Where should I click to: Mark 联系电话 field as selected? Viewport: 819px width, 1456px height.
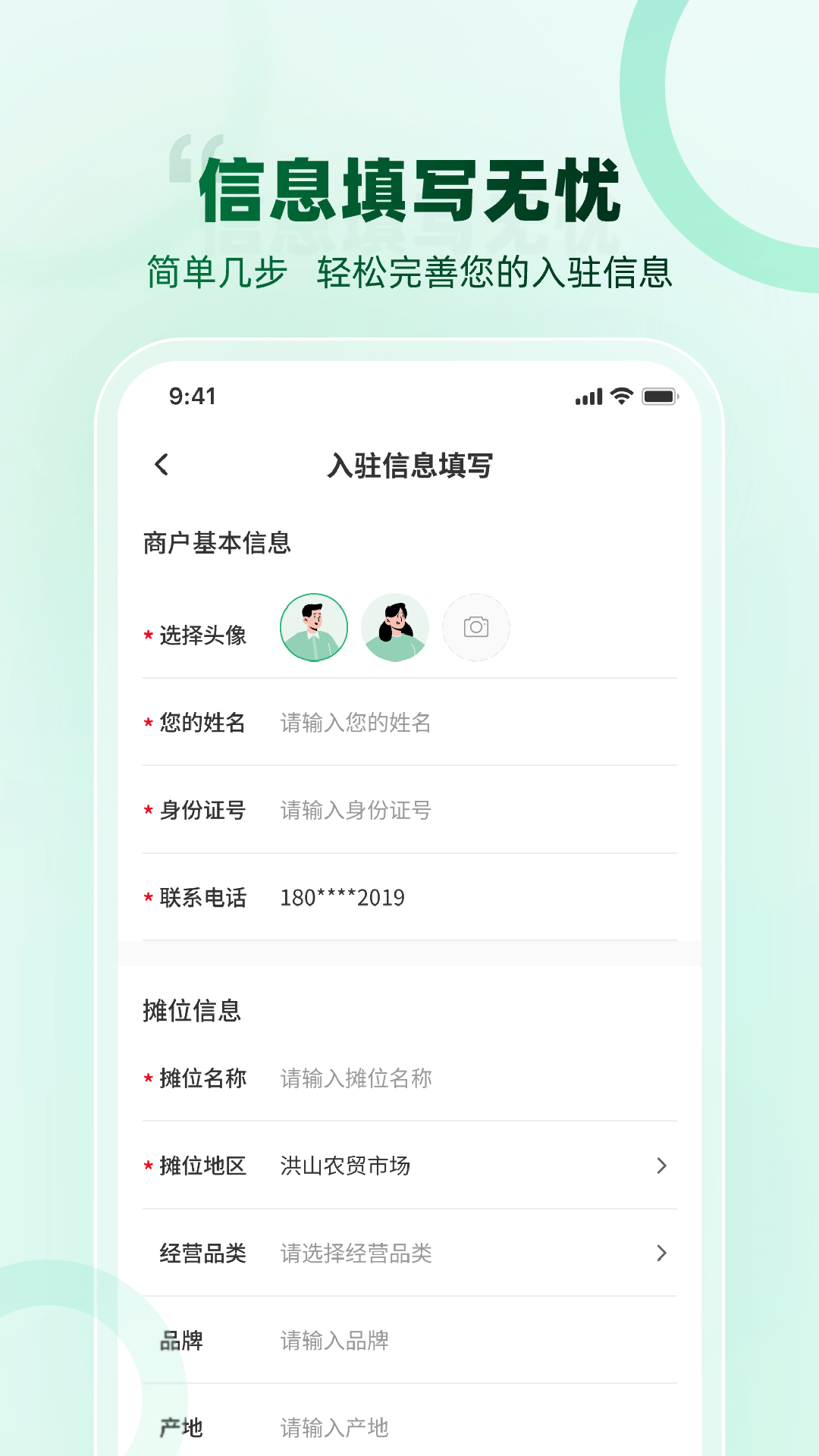(x=201, y=897)
